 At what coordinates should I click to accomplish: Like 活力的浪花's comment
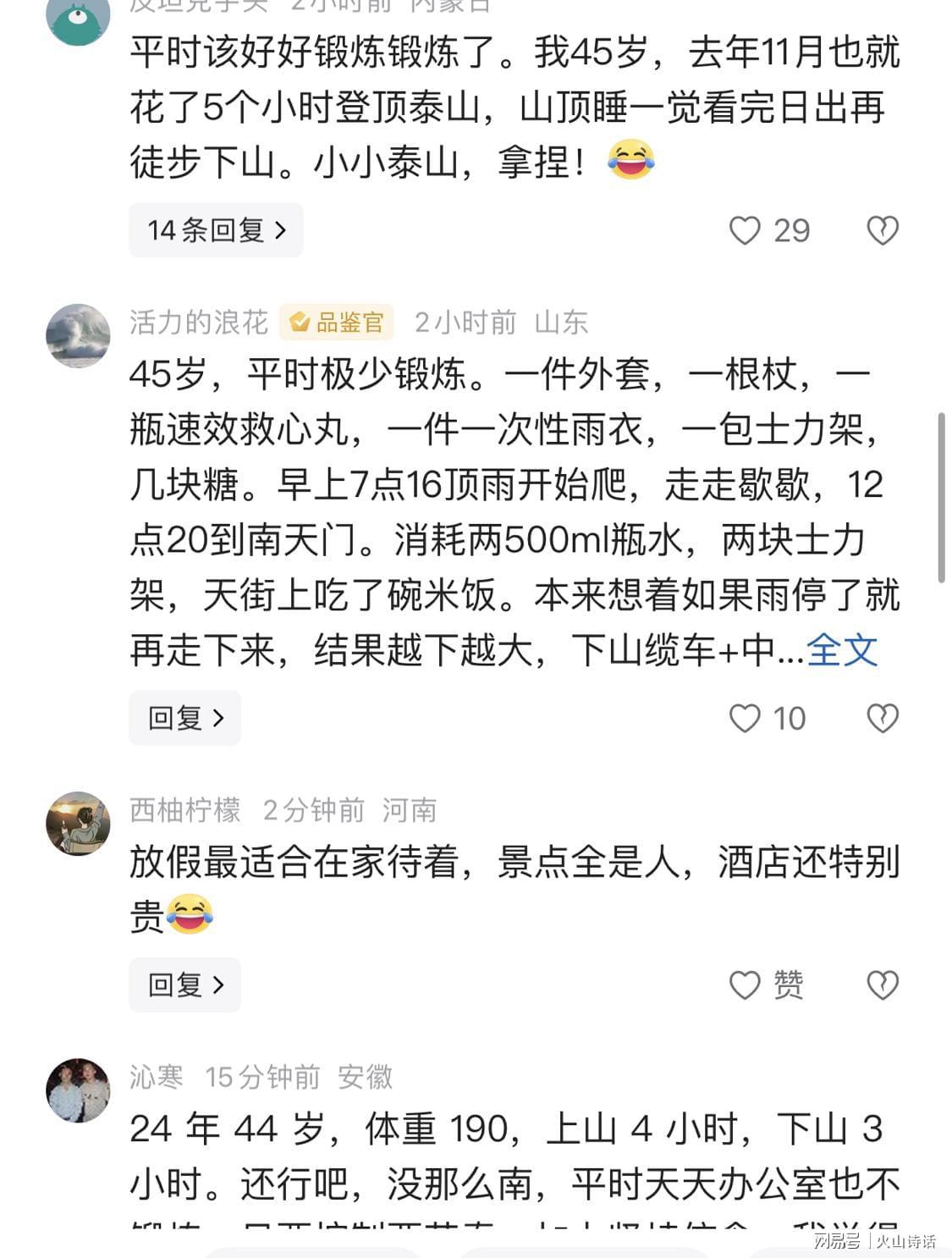click(x=745, y=718)
